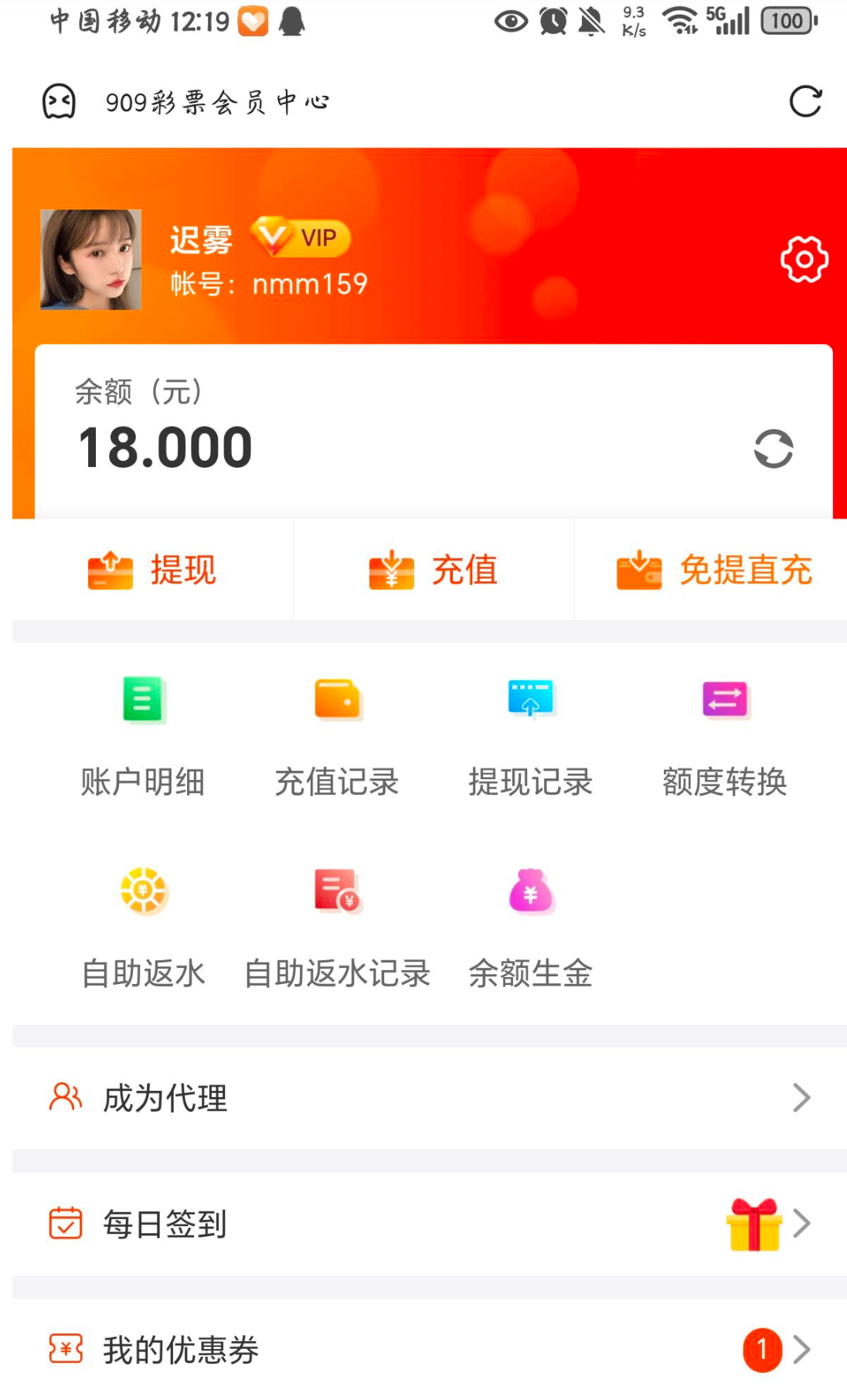Image resolution: width=847 pixels, height=1400 pixels.
Task: Open 余额生金 balance earnings
Action: click(x=530, y=926)
